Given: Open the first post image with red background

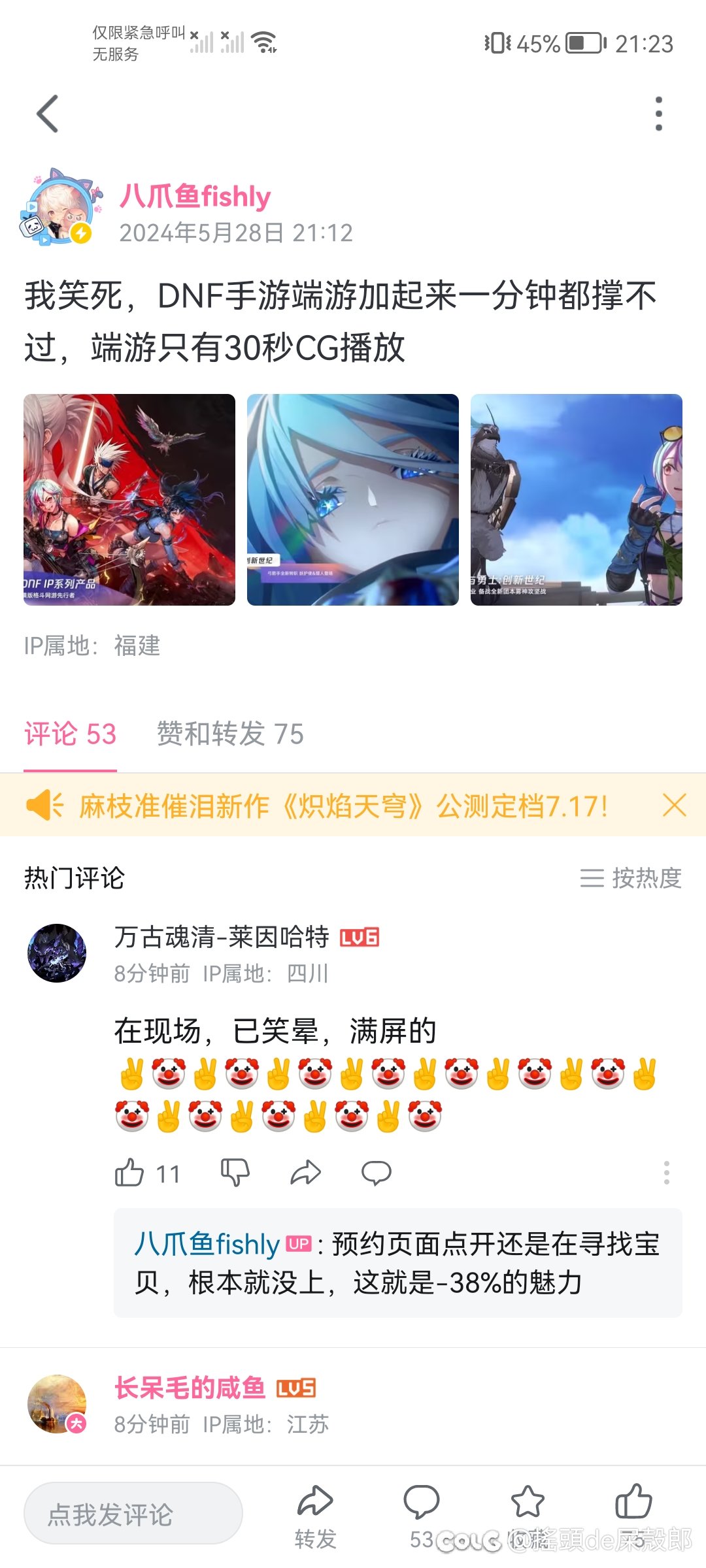Looking at the screenshot, I should tap(129, 500).
